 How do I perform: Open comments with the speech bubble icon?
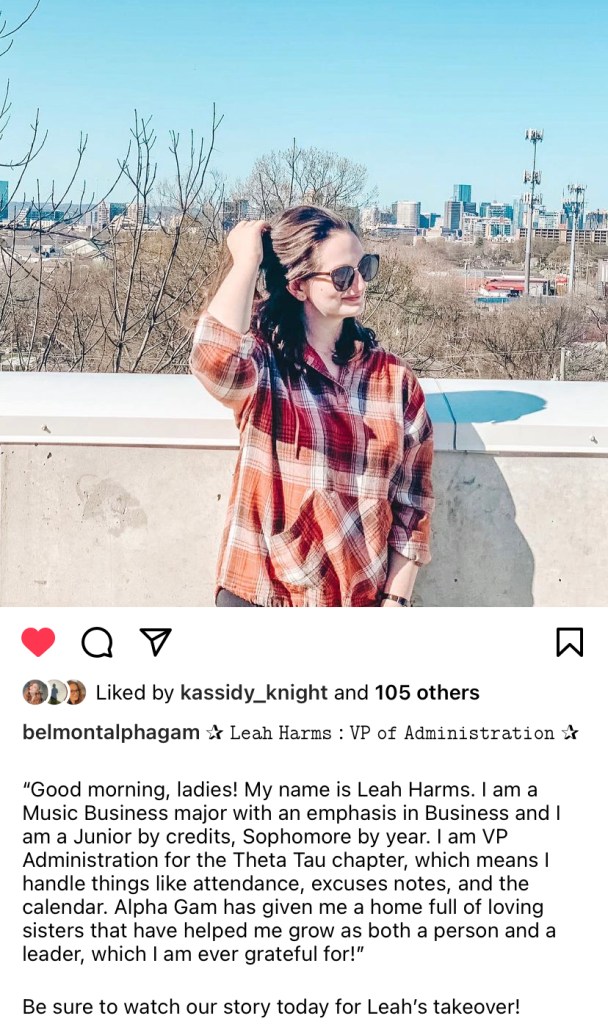tap(97, 642)
